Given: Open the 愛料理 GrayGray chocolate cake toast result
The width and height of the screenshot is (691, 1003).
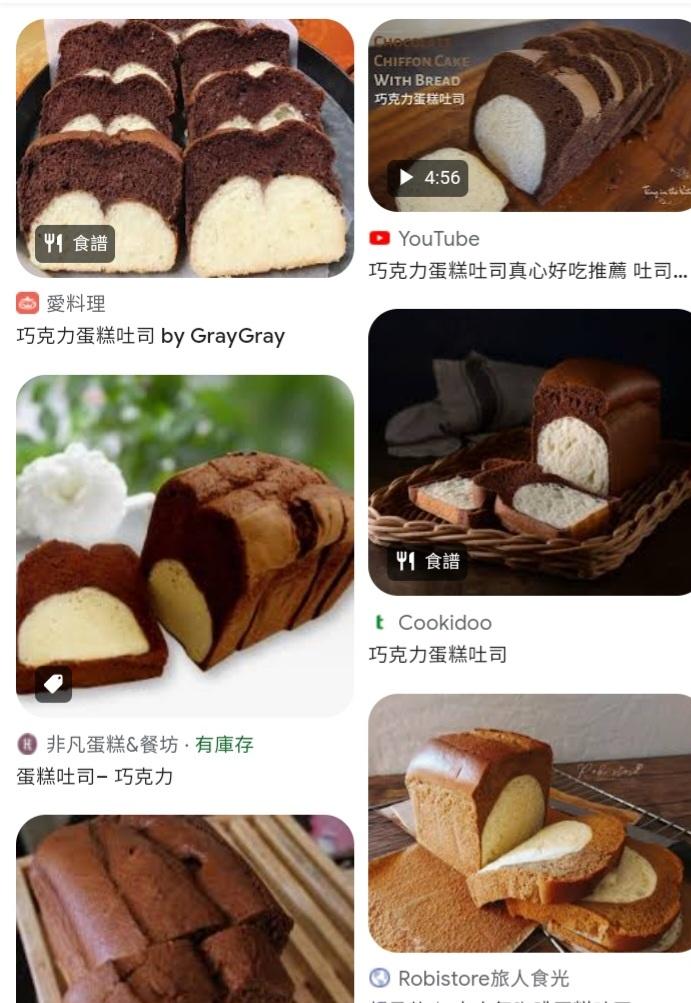Looking at the screenshot, I should (185, 148).
